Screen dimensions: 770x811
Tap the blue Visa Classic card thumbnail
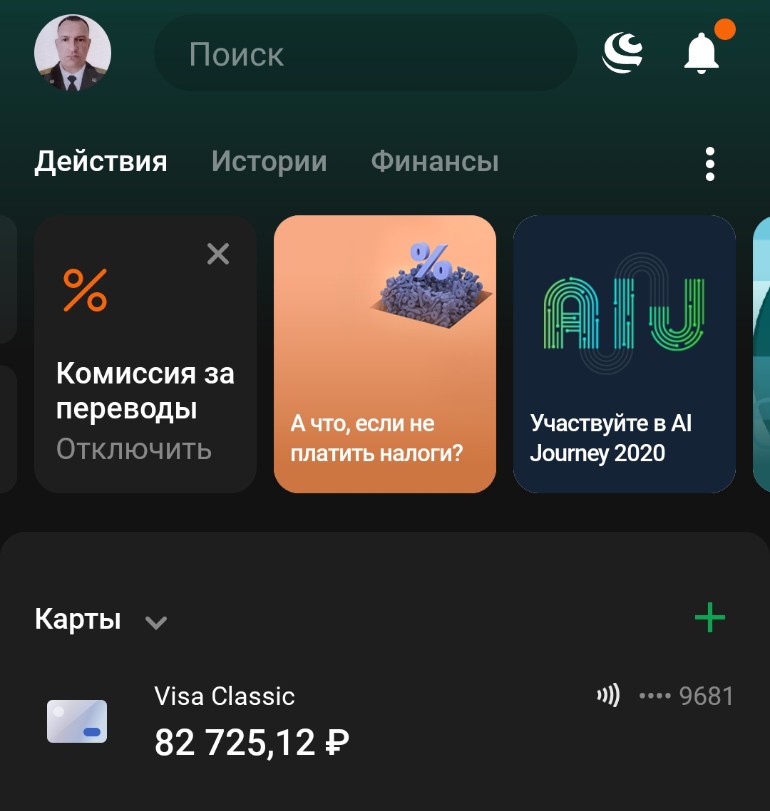tap(78, 720)
